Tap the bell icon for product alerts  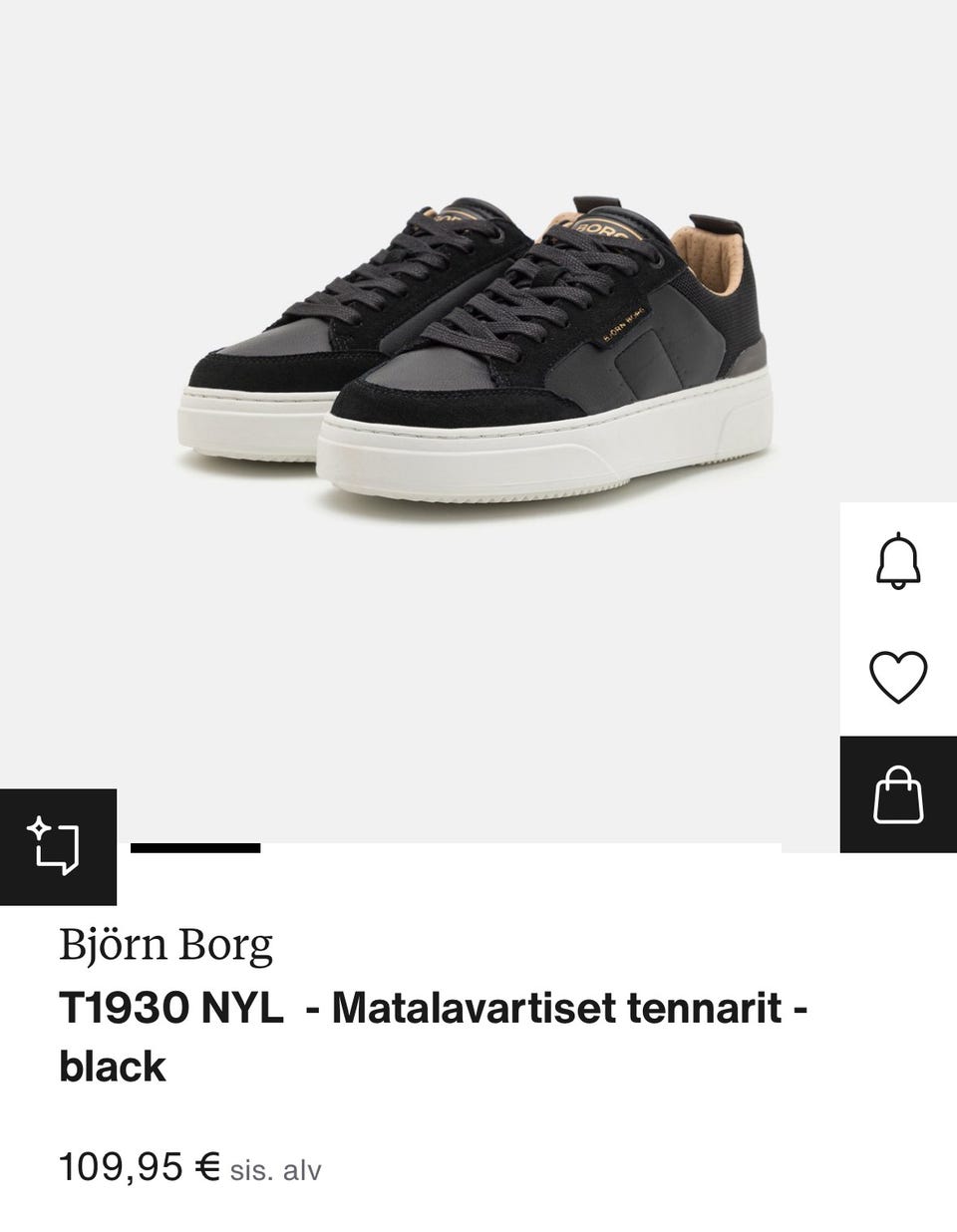(x=898, y=561)
